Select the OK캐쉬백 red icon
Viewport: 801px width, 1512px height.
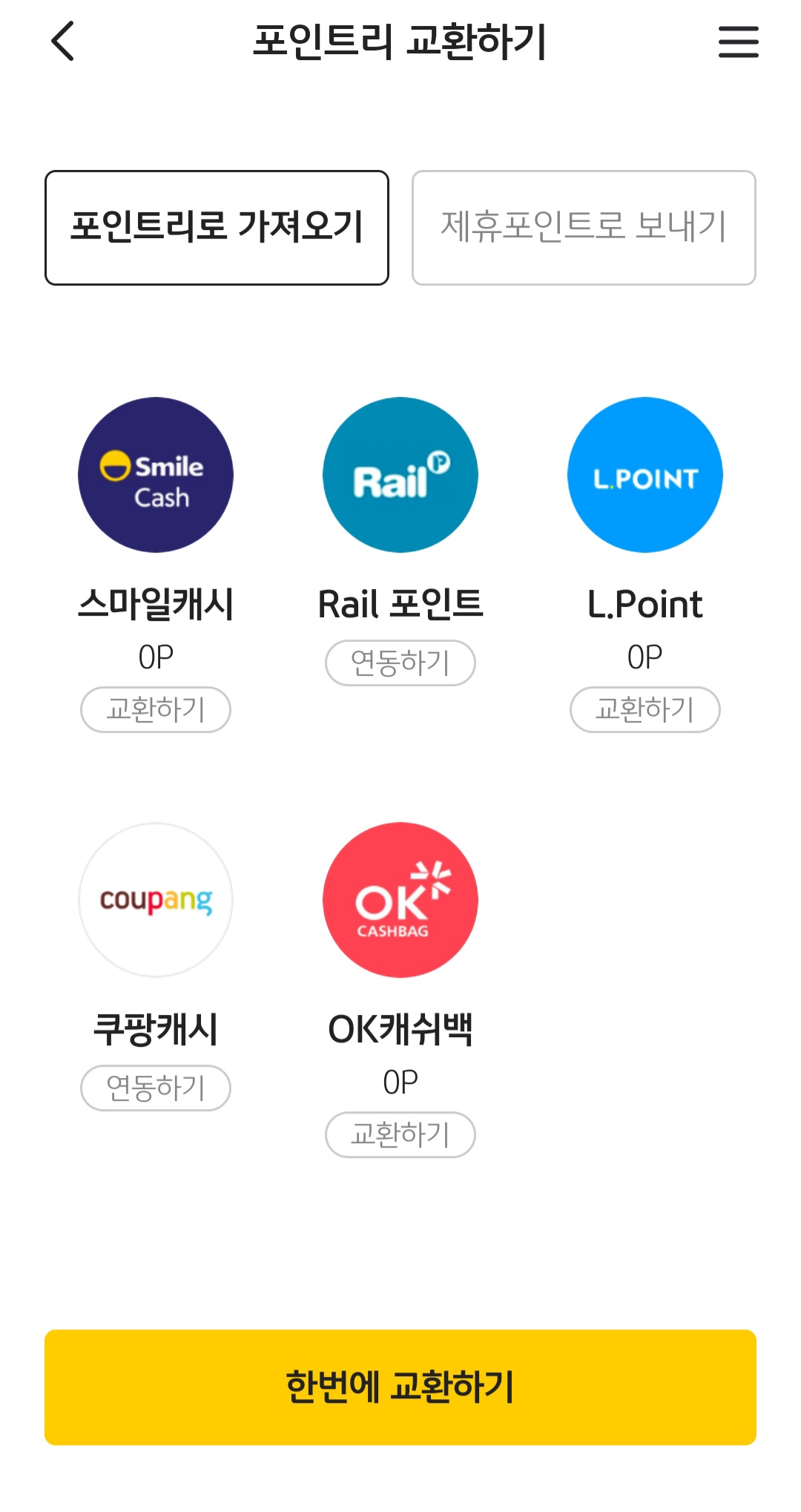[x=399, y=900]
